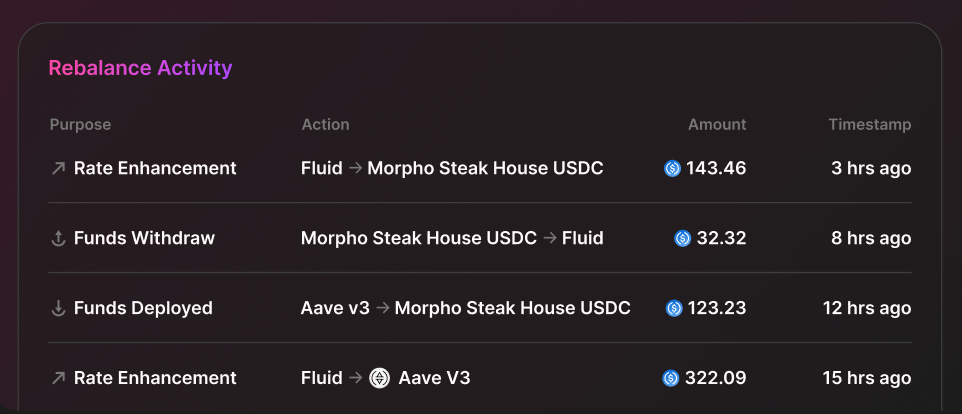Open the Funds Withdraw 32.32 activity row

(480, 238)
